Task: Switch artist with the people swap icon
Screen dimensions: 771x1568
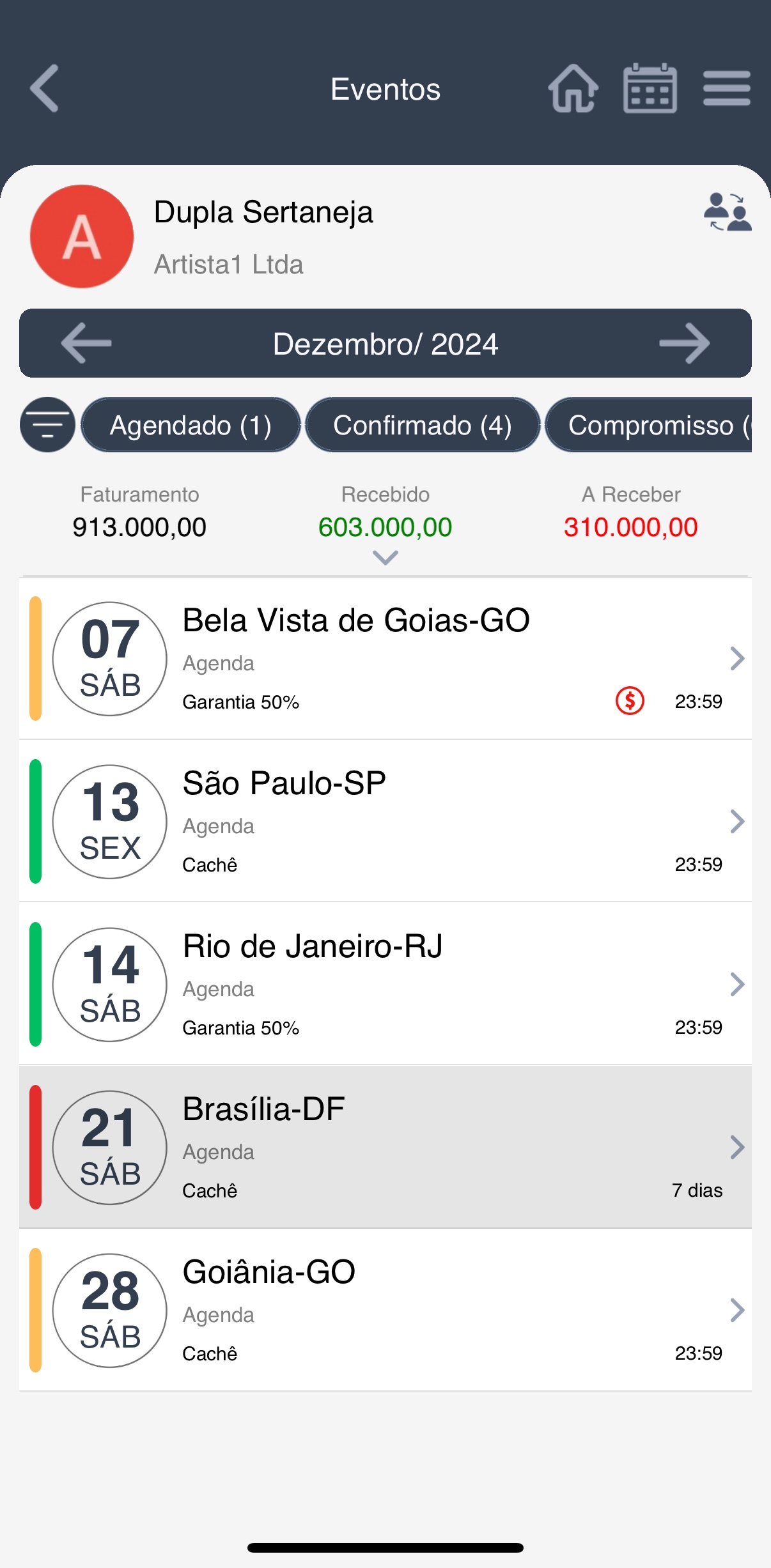Action: point(728,211)
